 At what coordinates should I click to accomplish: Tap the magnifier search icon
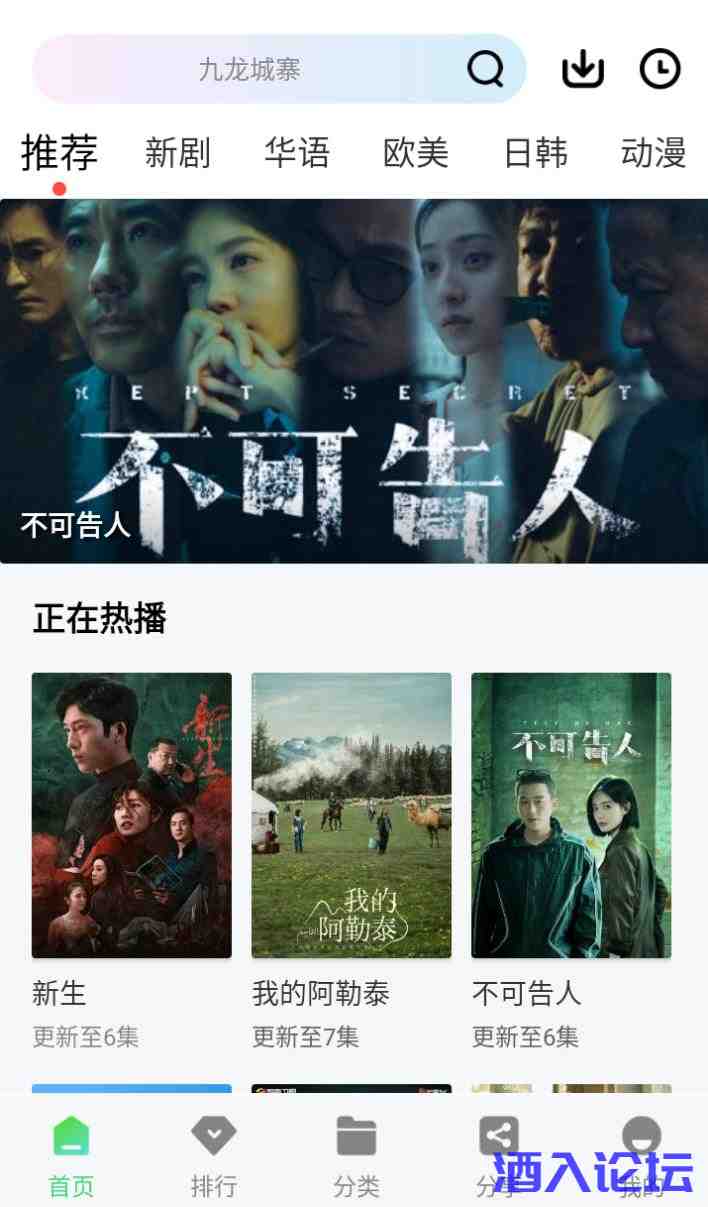(486, 69)
